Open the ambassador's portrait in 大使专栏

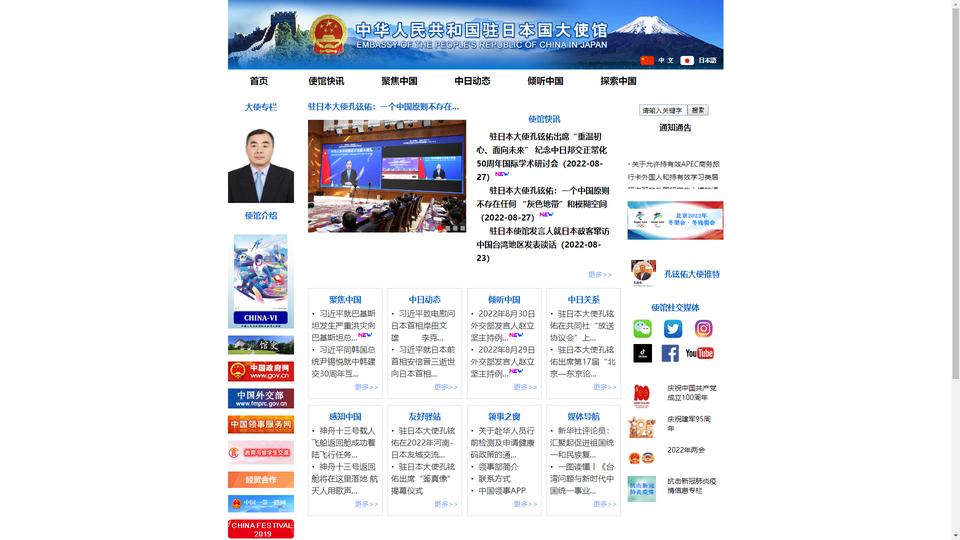click(261, 165)
